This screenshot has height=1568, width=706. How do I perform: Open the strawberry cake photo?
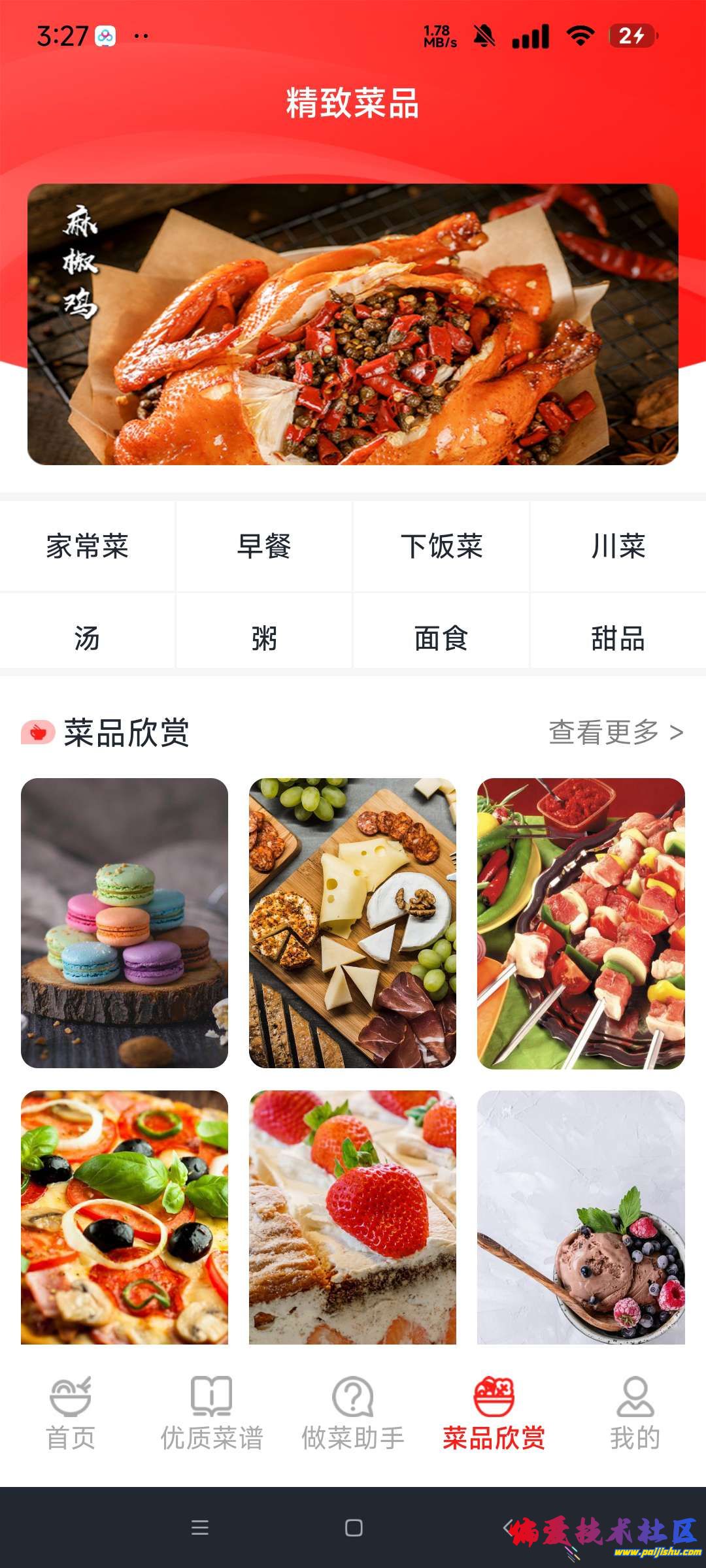click(x=352, y=1217)
